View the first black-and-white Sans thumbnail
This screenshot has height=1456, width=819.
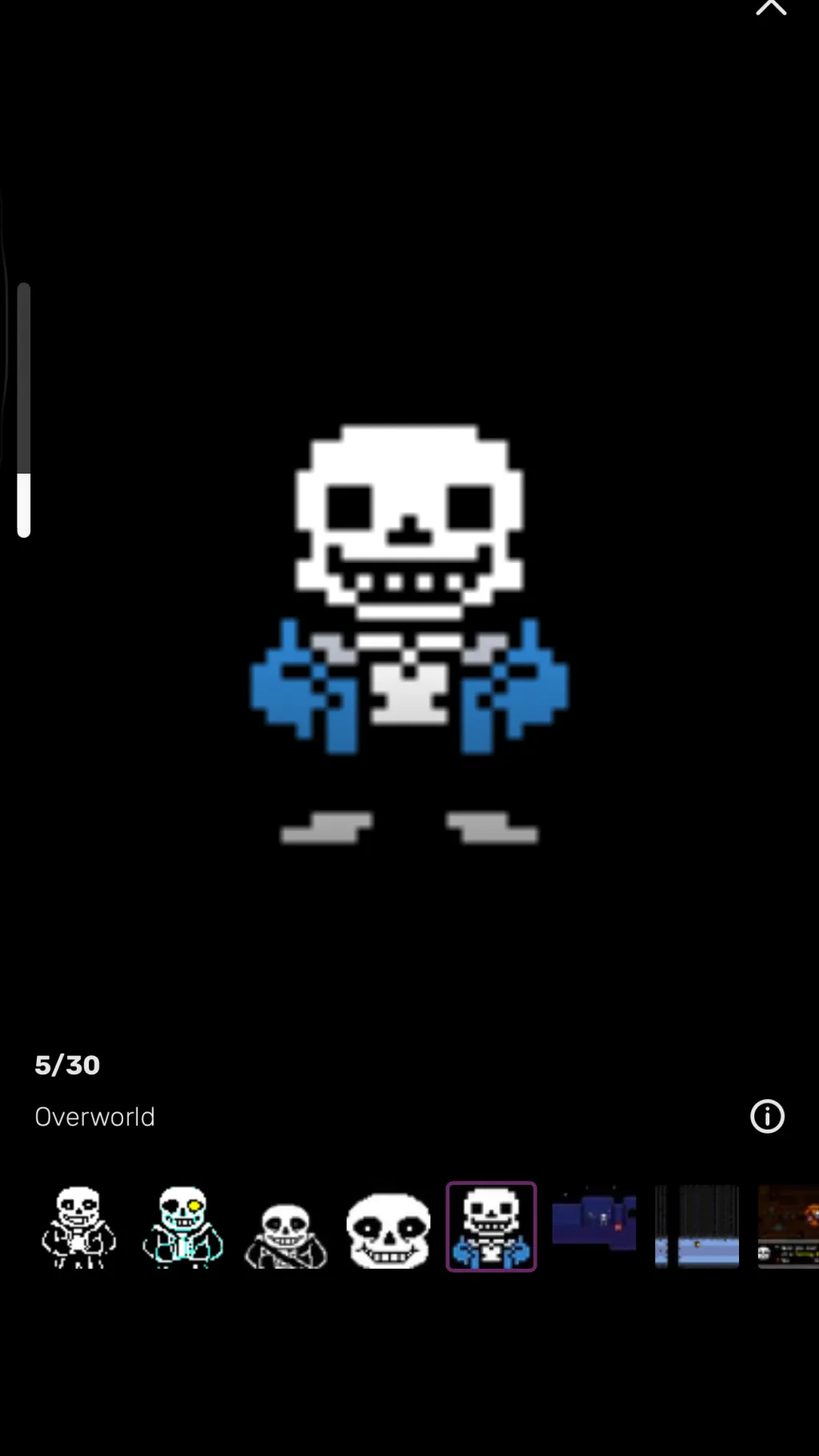click(78, 1226)
